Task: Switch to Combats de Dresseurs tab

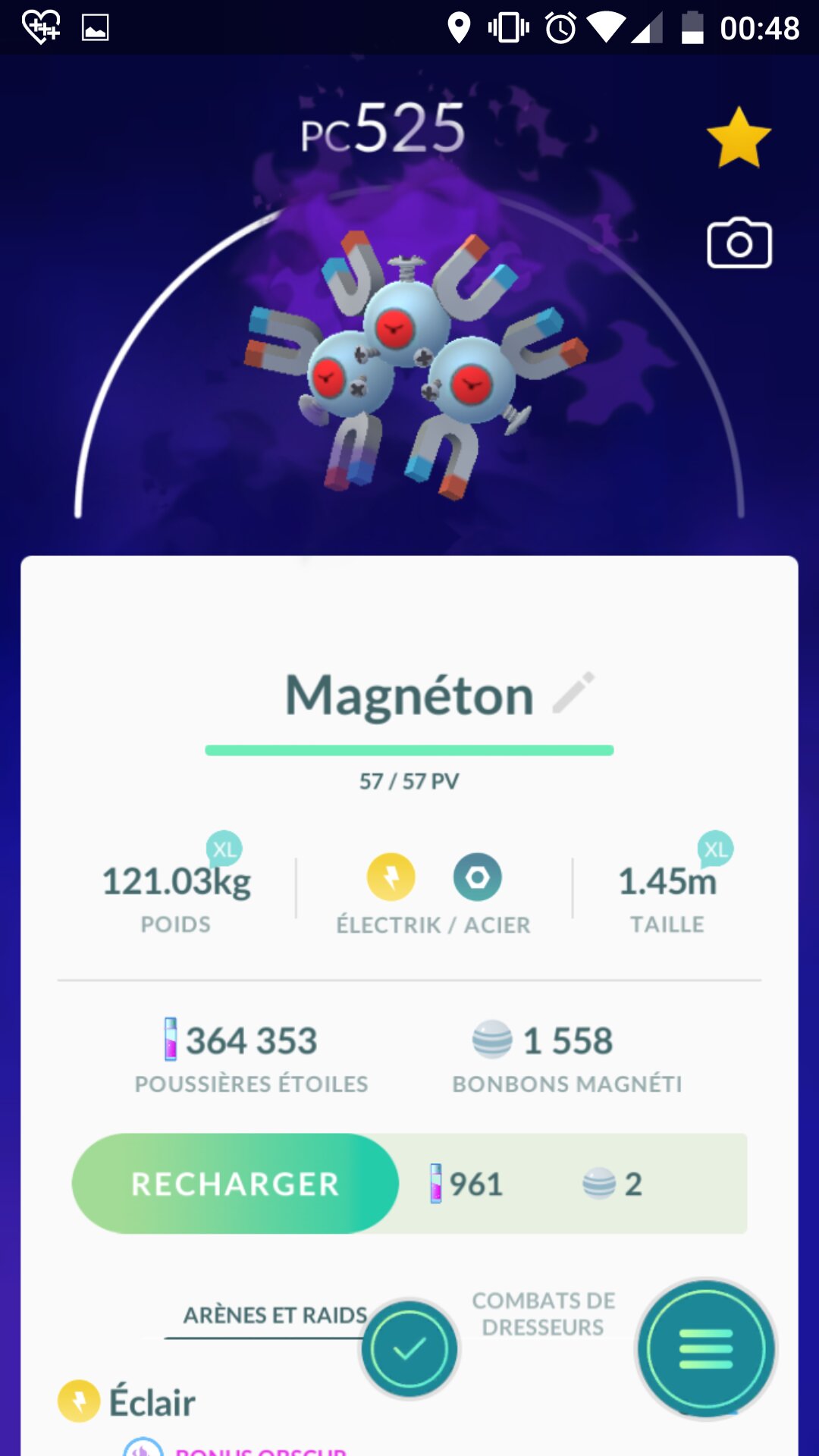Action: (543, 1313)
